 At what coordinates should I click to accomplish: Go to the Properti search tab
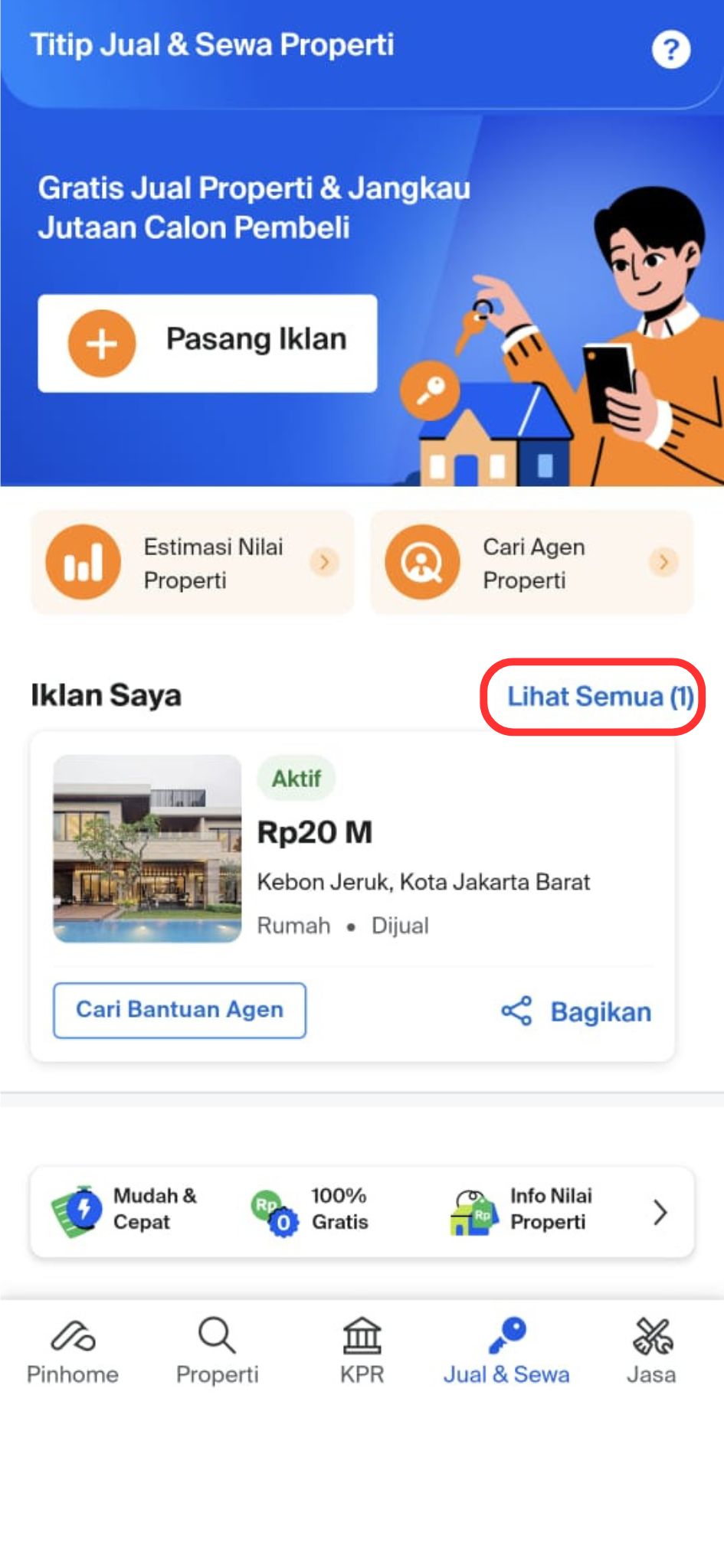coord(217,1352)
